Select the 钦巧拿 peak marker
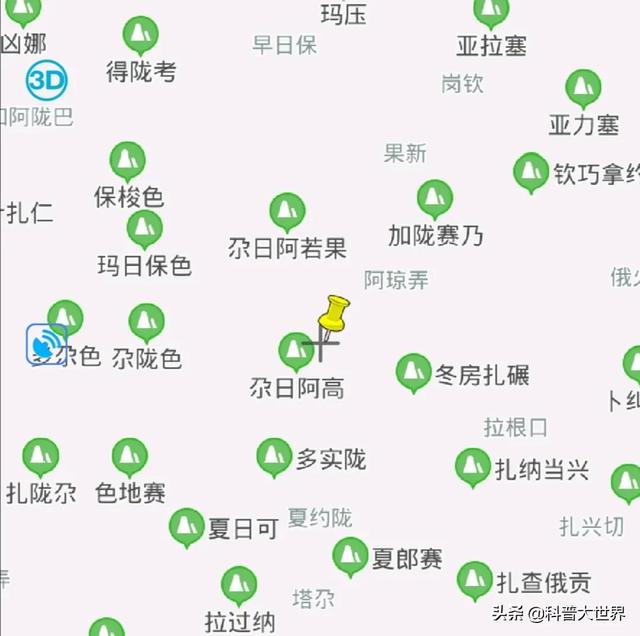The image size is (640, 636). 531,172
